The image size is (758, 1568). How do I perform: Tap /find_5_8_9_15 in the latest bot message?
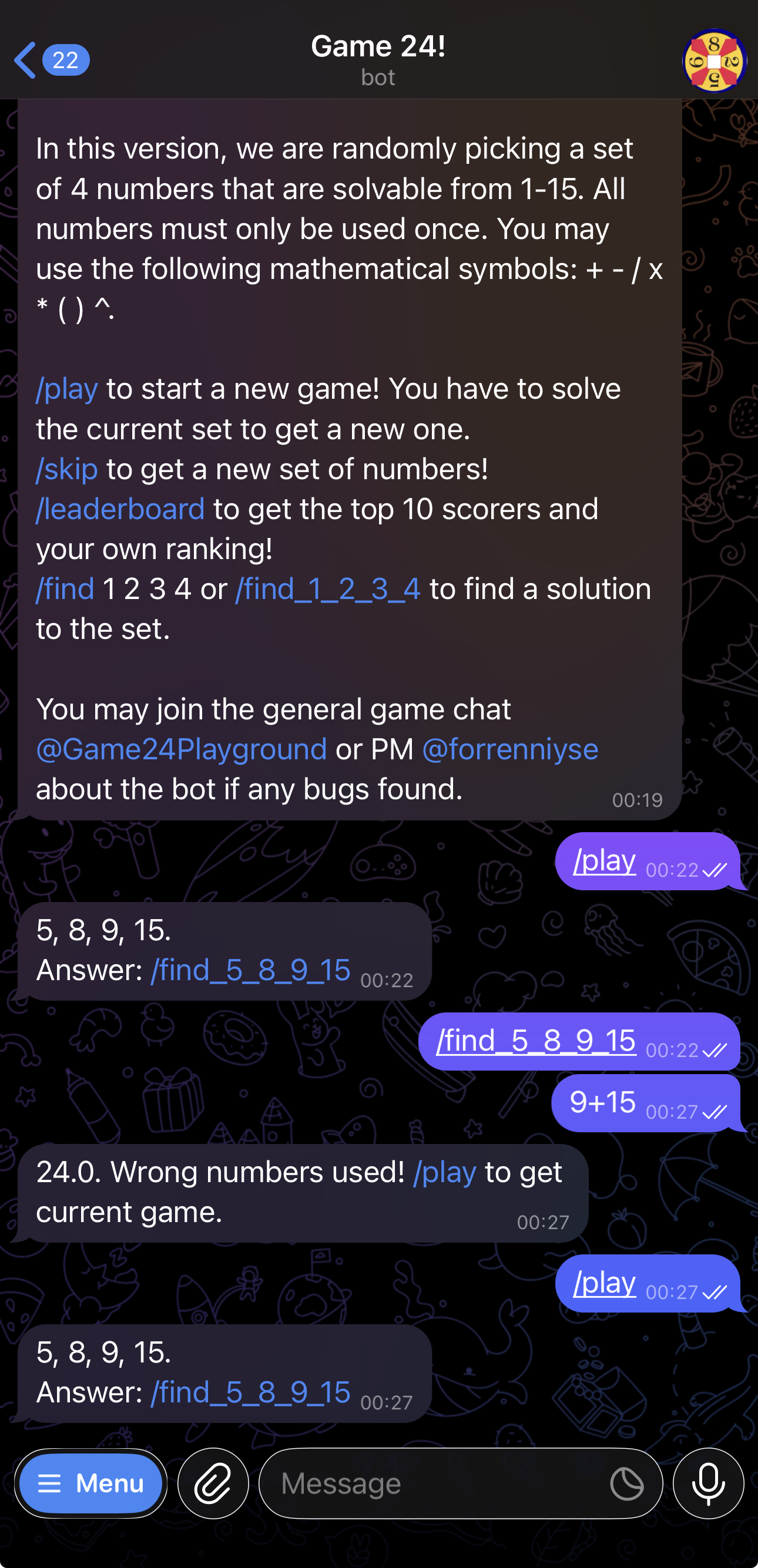click(250, 1391)
